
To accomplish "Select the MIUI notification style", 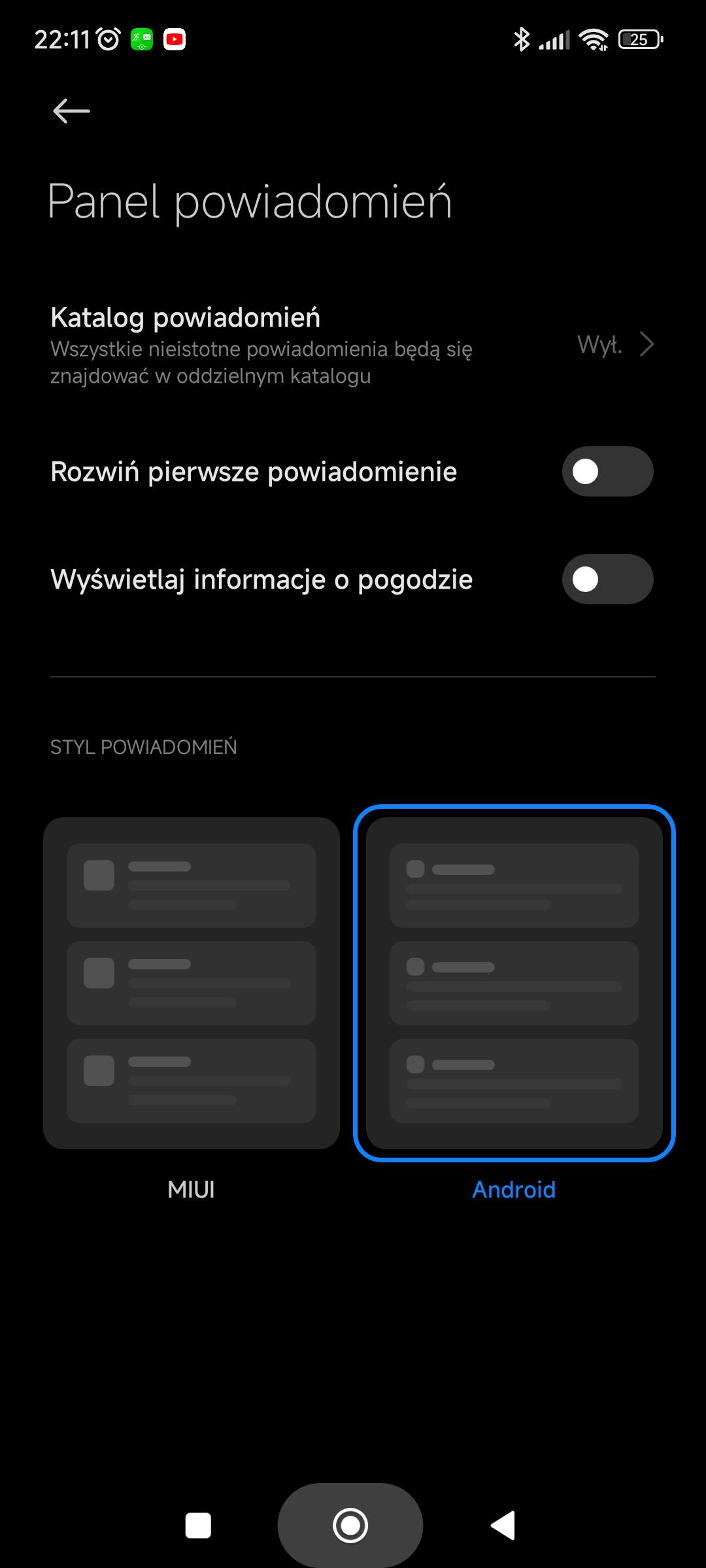I will (192, 983).
